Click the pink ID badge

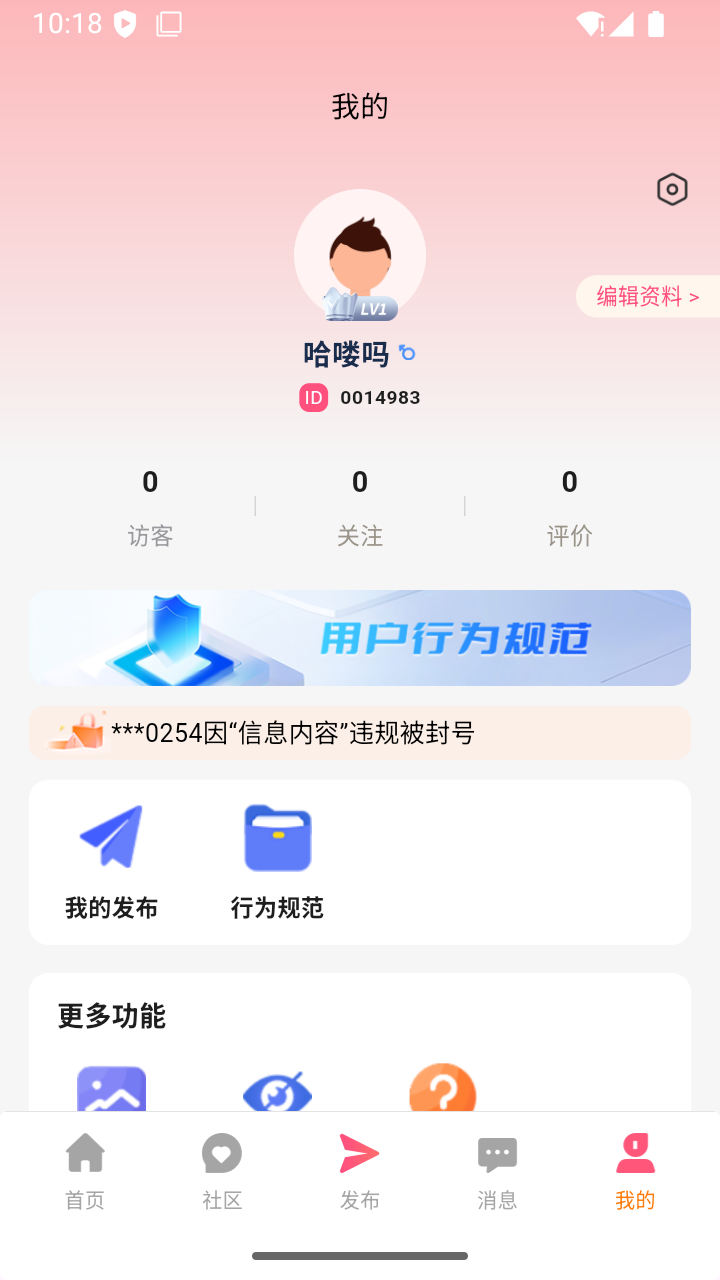coord(314,397)
